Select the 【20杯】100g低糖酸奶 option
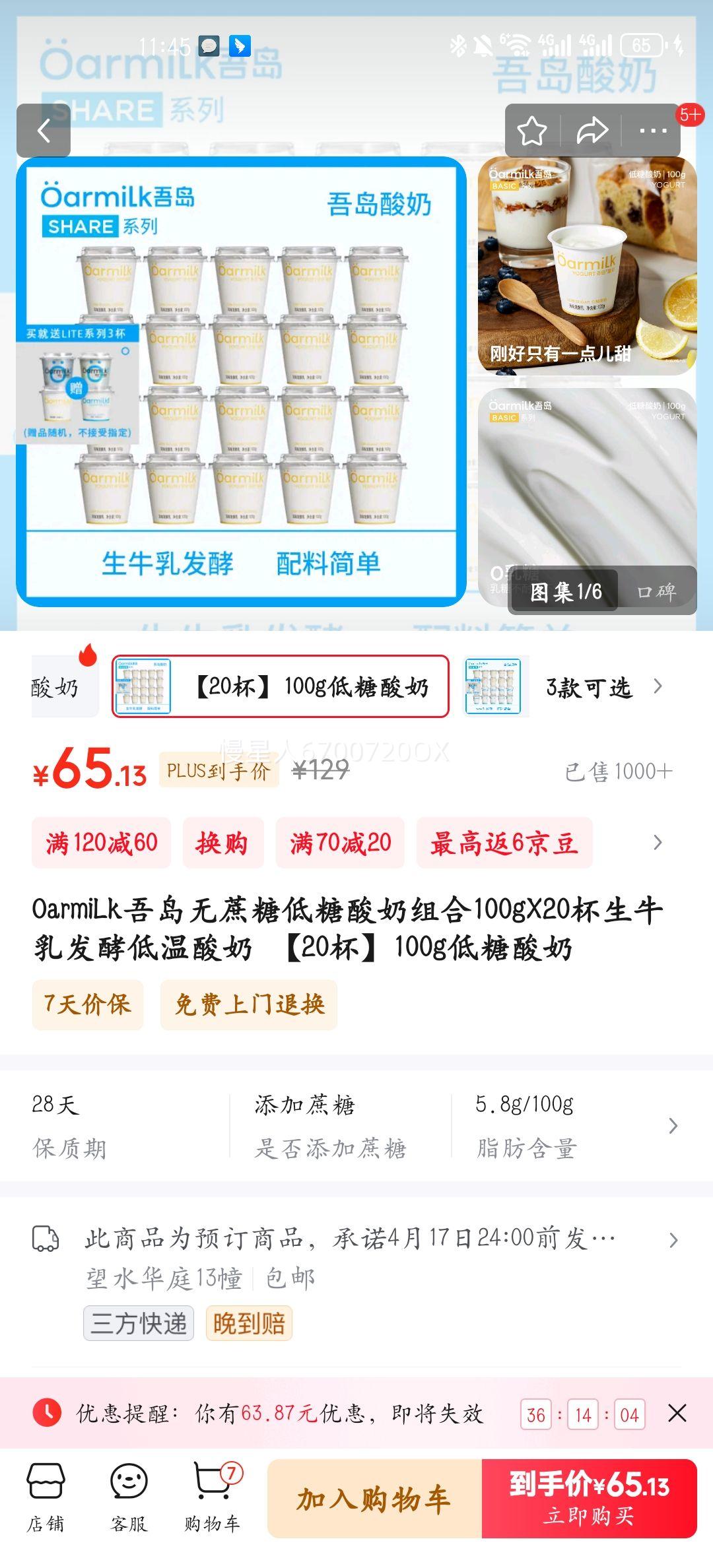 281,686
